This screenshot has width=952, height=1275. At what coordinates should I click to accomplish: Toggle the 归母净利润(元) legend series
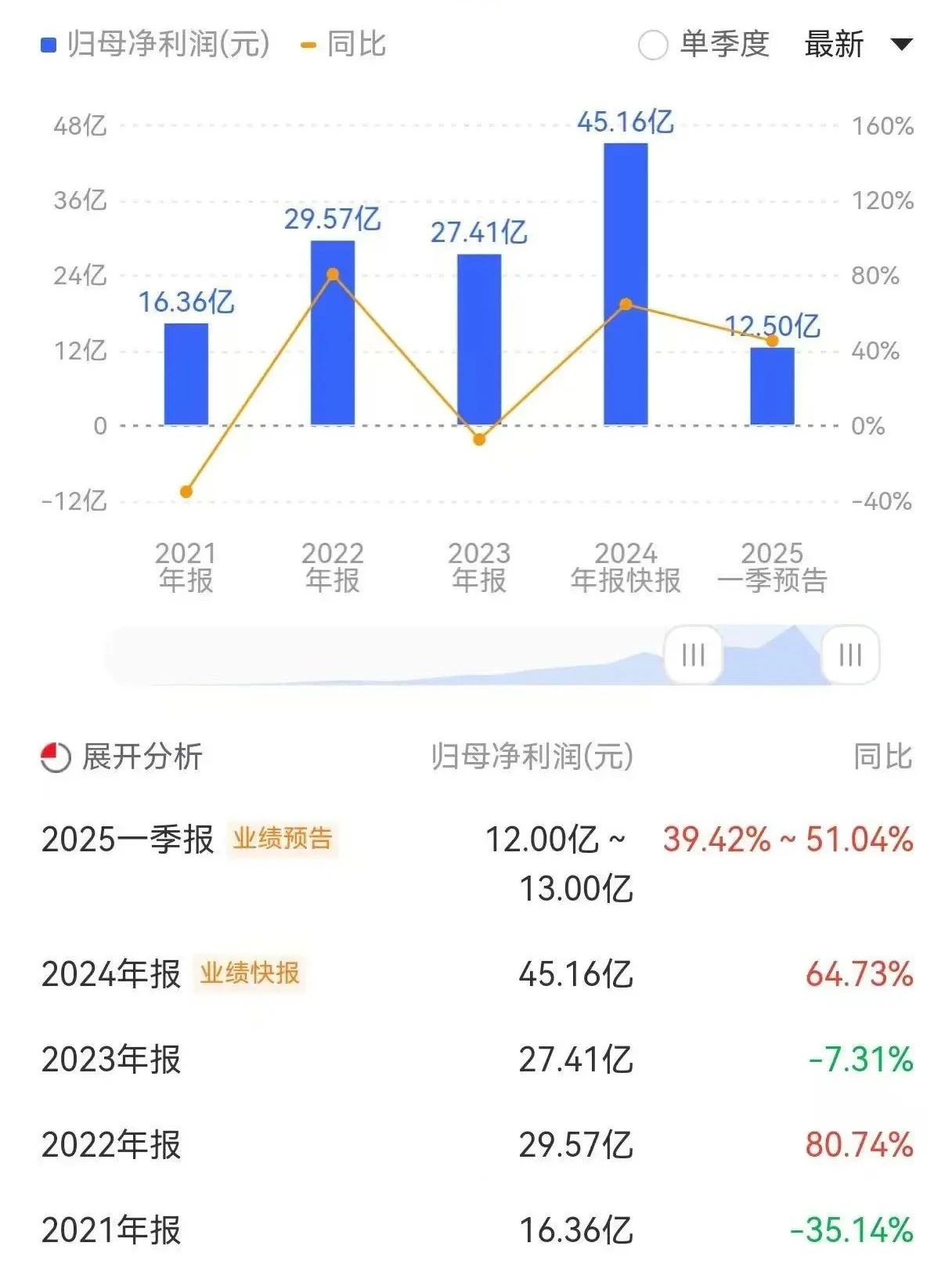click(155, 45)
